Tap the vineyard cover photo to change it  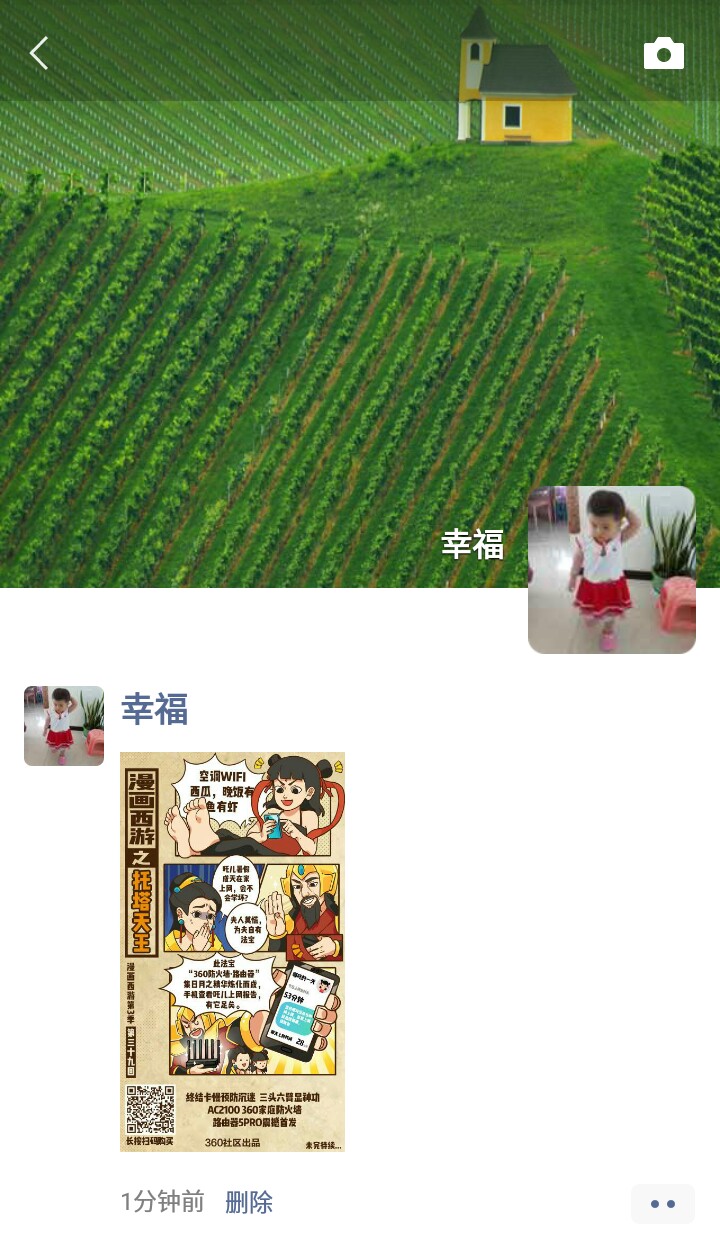[300, 300]
